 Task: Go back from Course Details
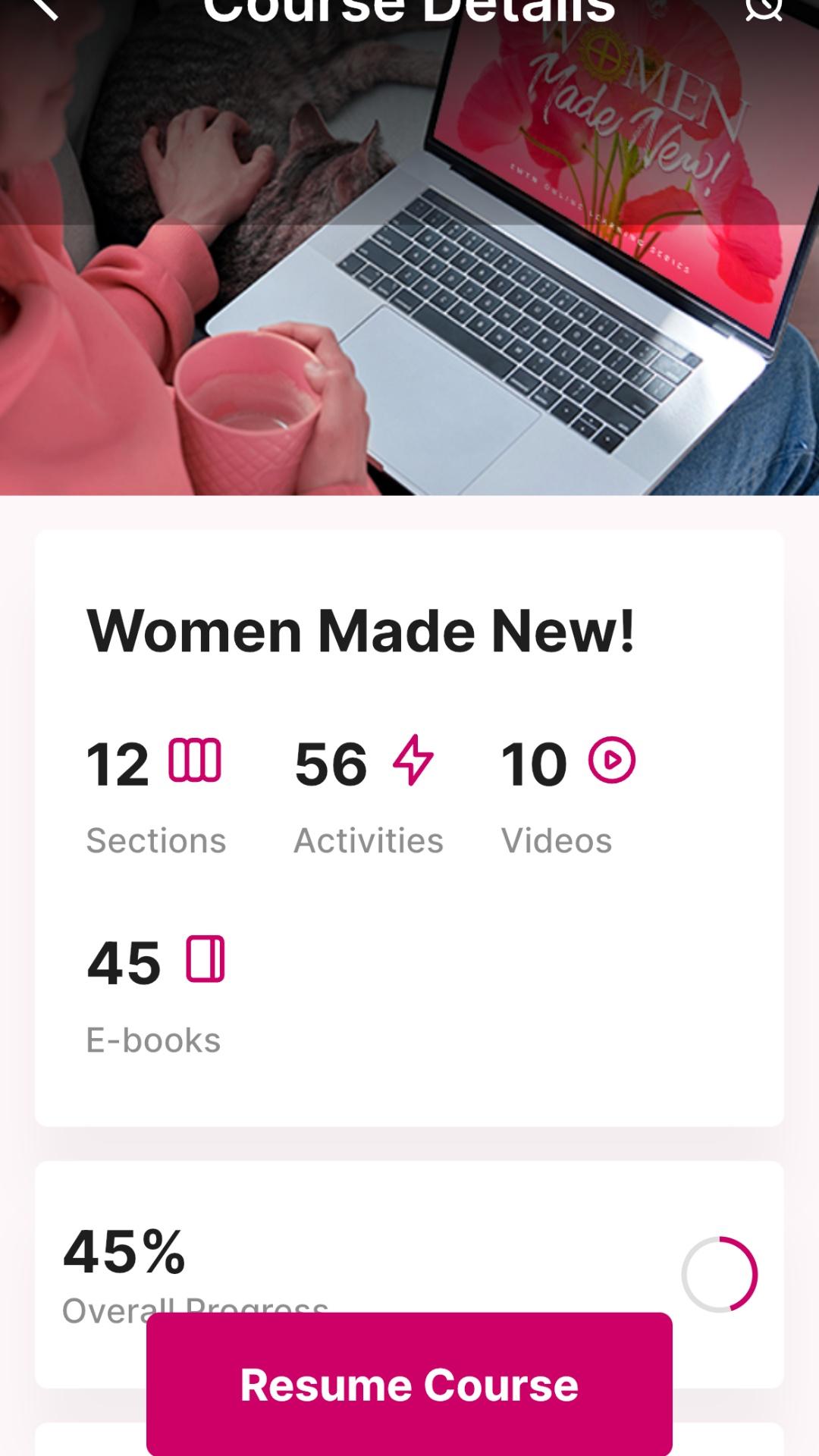pyautogui.click(x=44, y=8)
